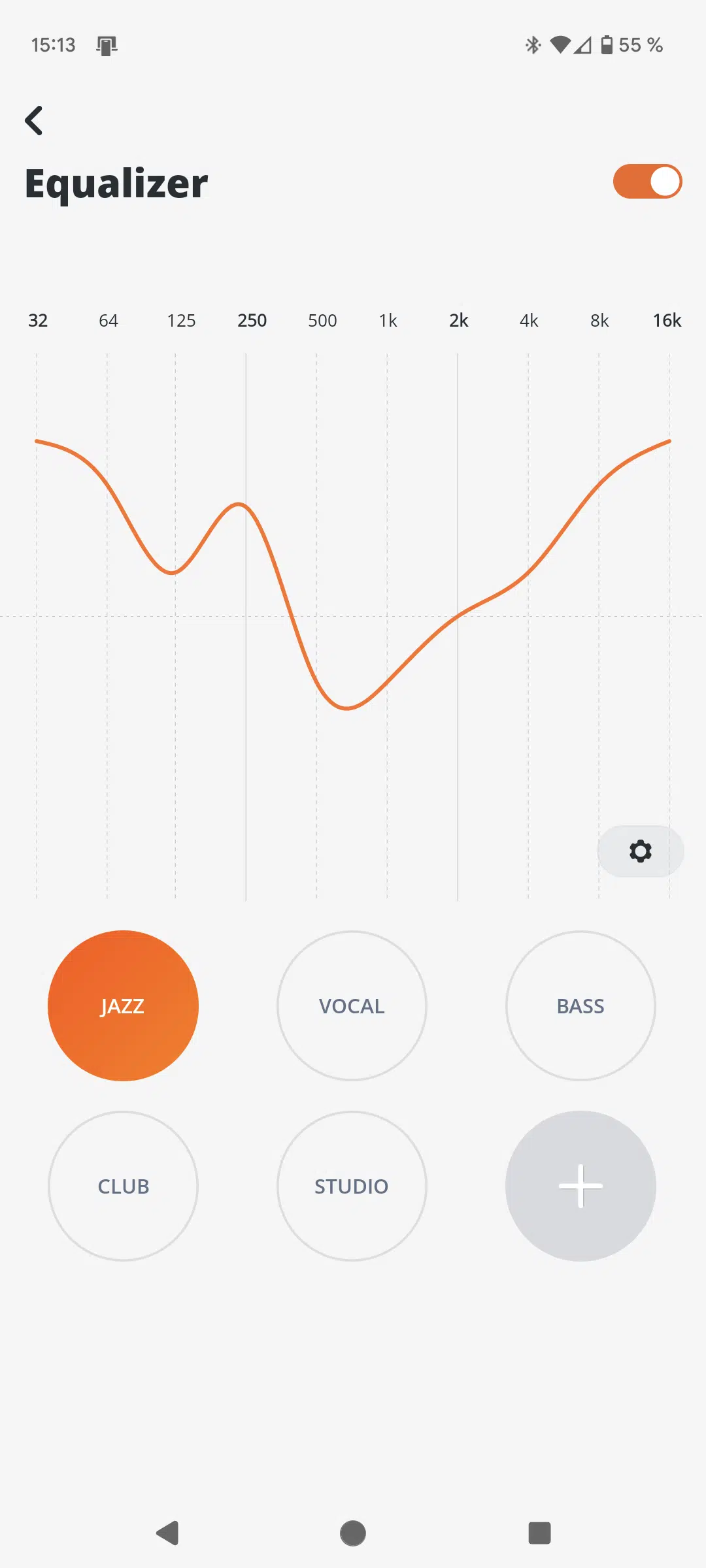Select the JAZZ preset
This screenshot has width=706, height=1568.
[123, 1005]
